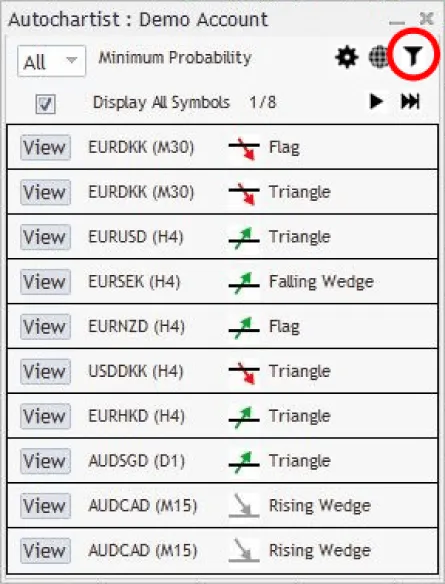445x584 pixels.
Task: View the EURUSD (H4) Triangle pattern
Action: 45,237
